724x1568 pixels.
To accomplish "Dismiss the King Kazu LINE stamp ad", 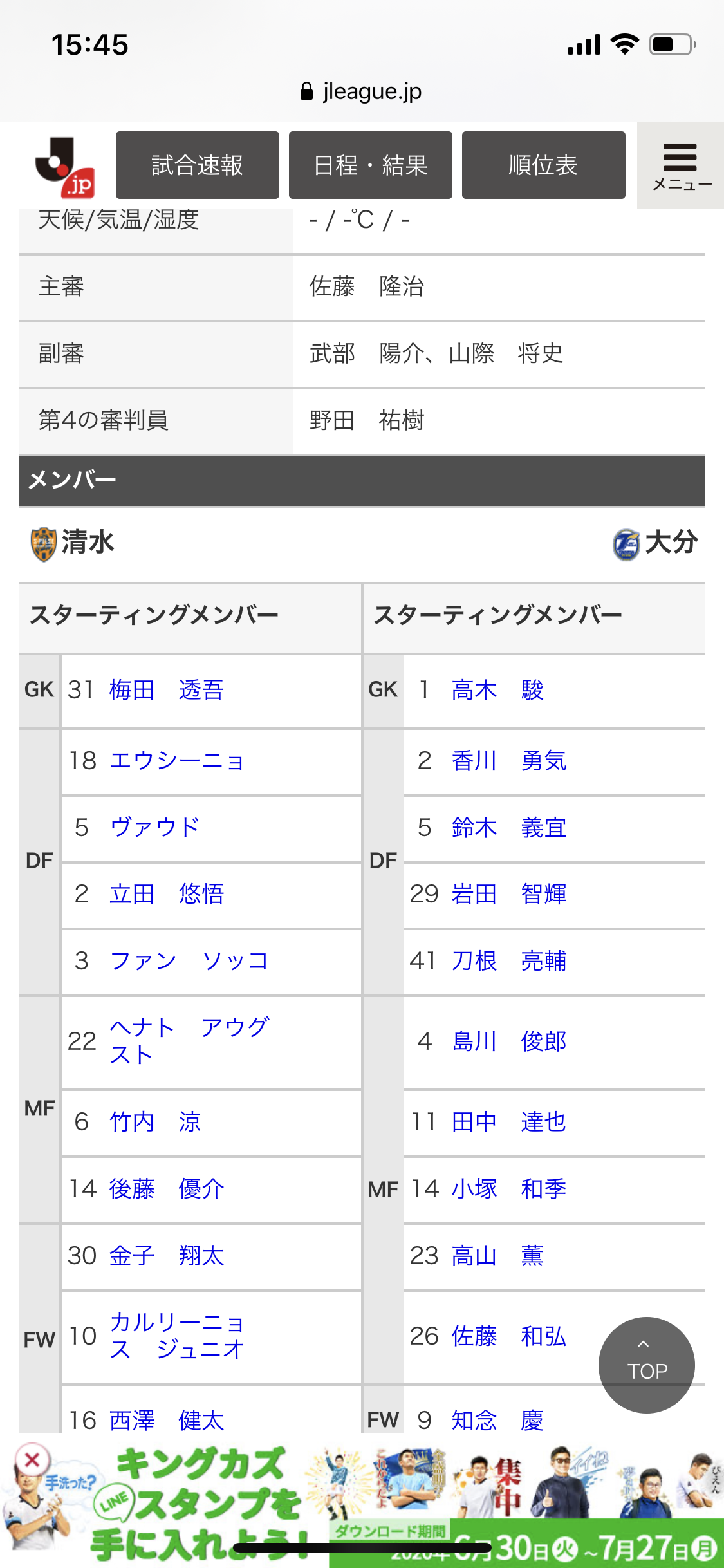I will (32, 1460).
